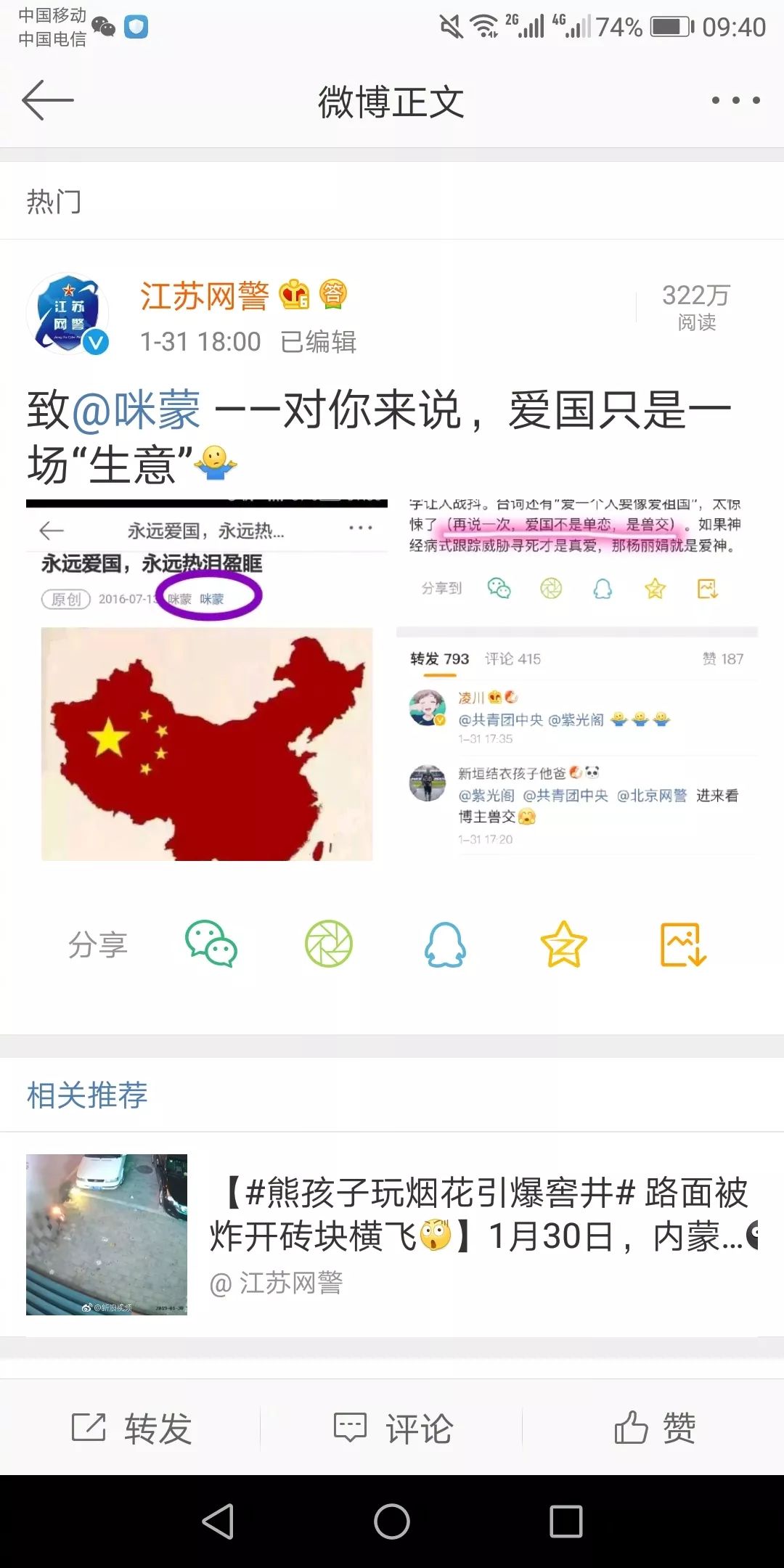784x1568 pixels.
Task: Tap the system home button
Action: 392,1521
